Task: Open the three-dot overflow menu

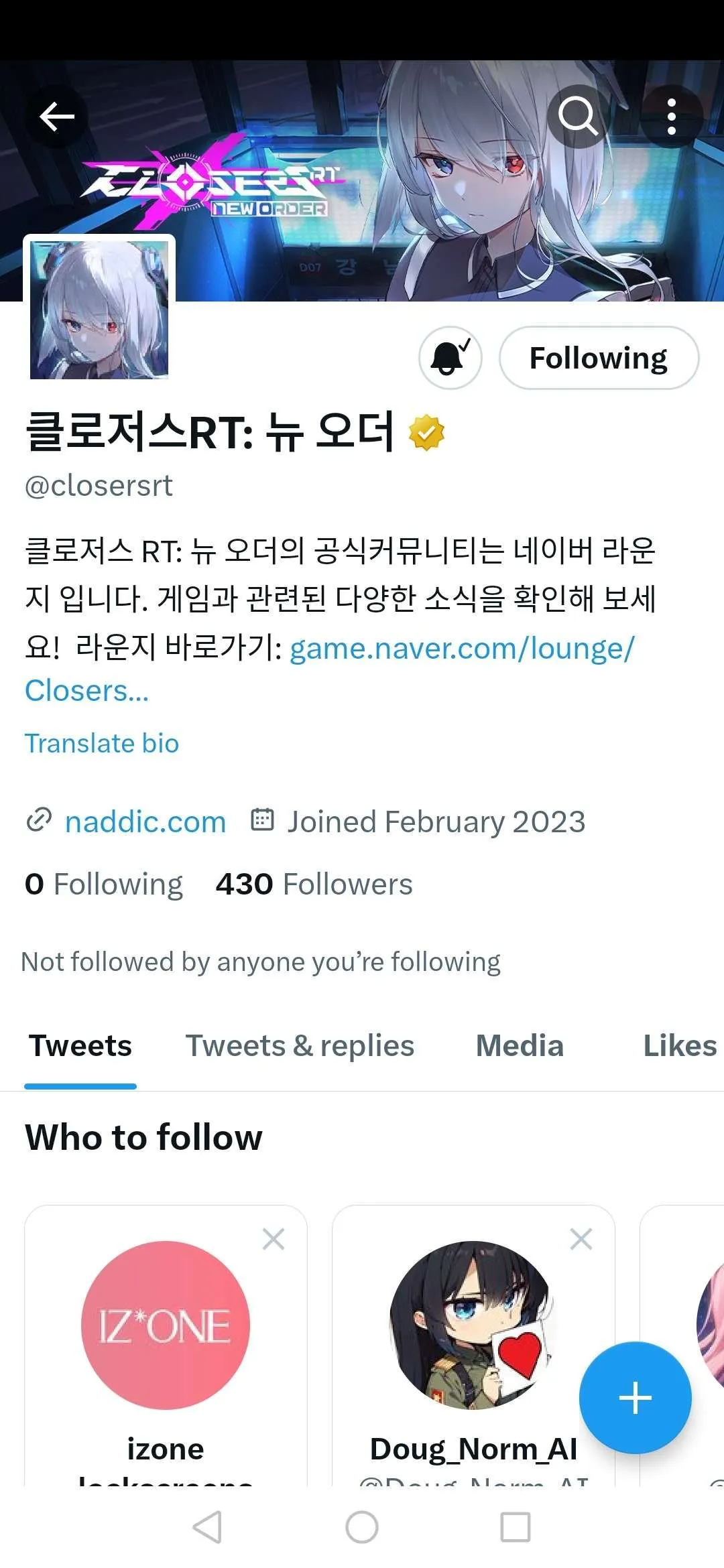Action: [x=671, y=117]
